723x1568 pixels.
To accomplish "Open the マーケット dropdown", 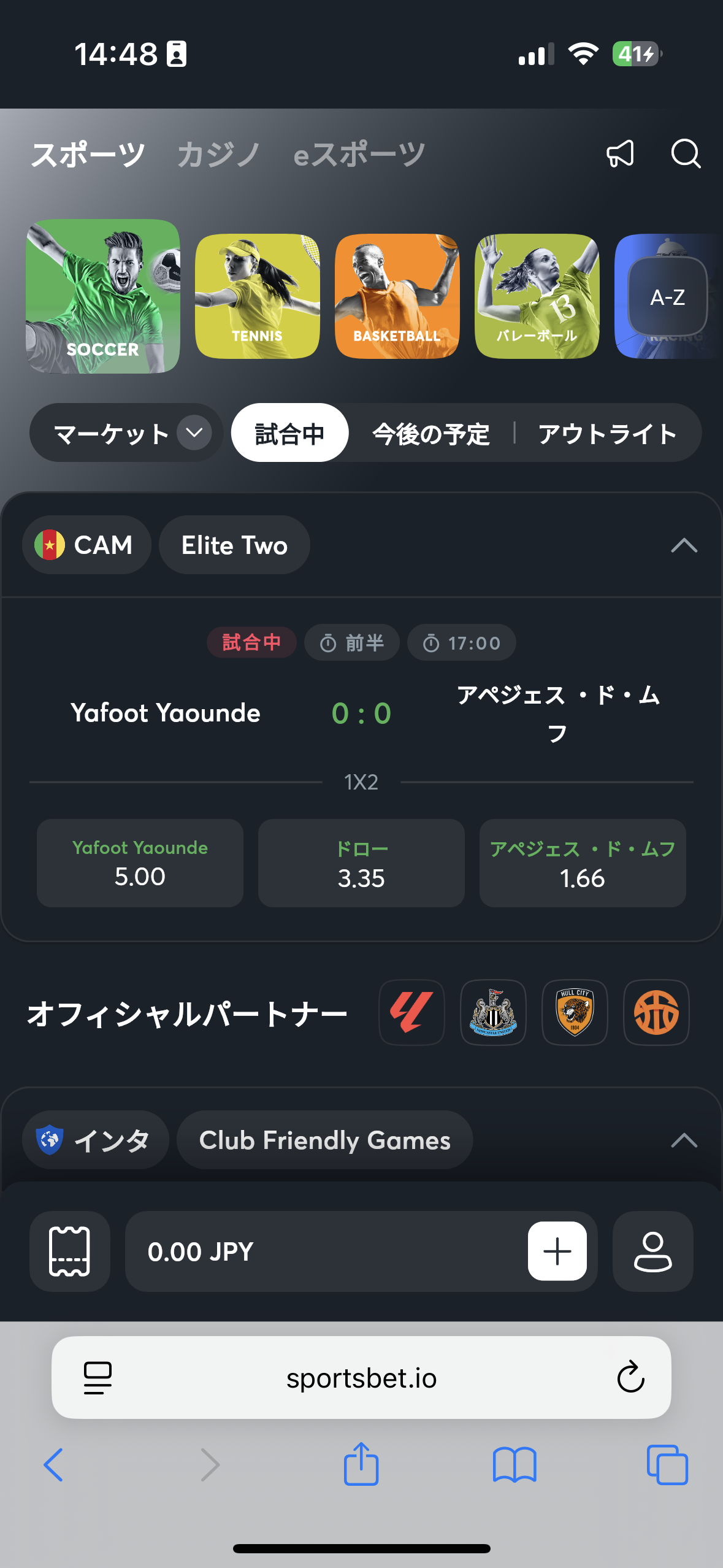I will (124, 432).
